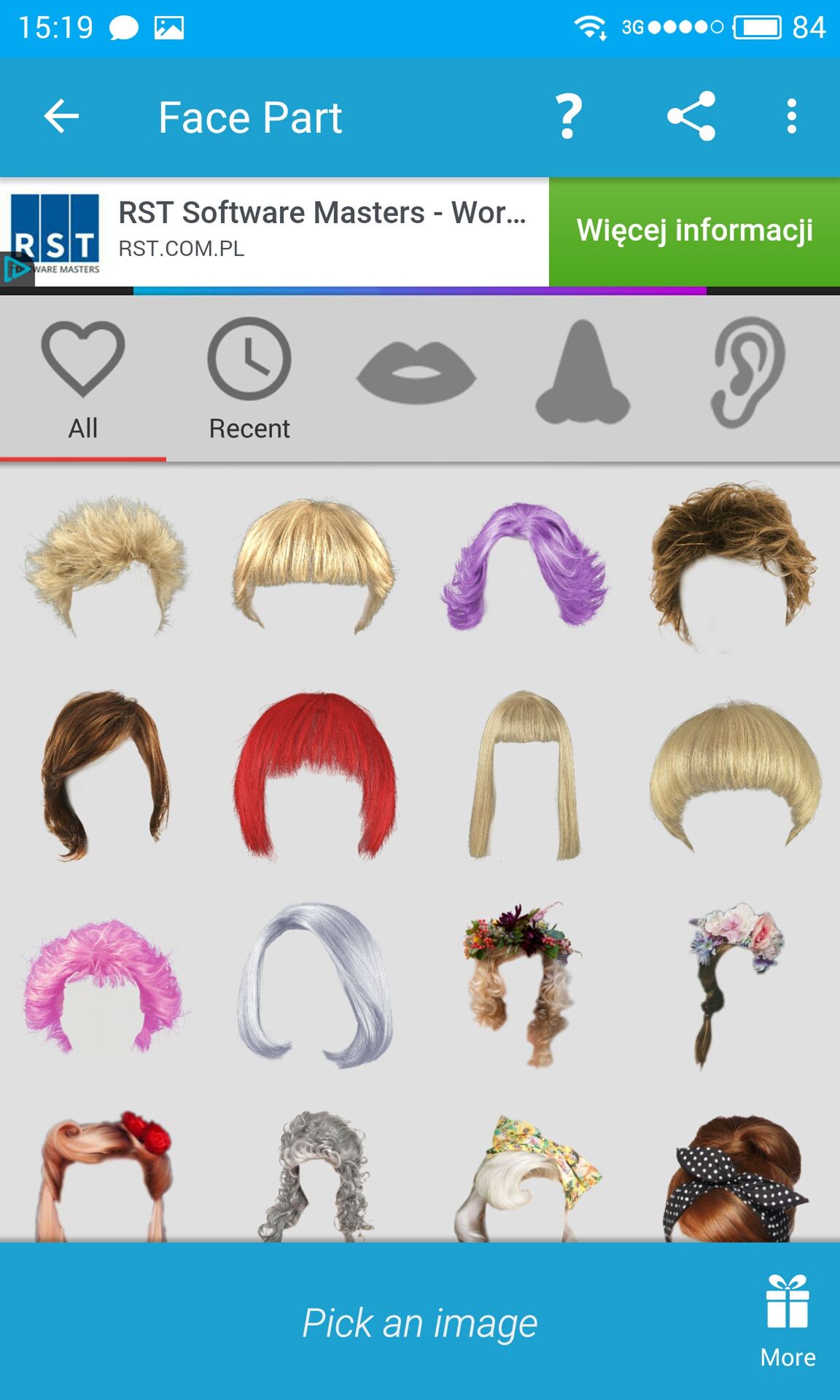The height and width of the screenshot is (1400, 840).
Task: Pick the red bob wig
Action: (316, 775)
